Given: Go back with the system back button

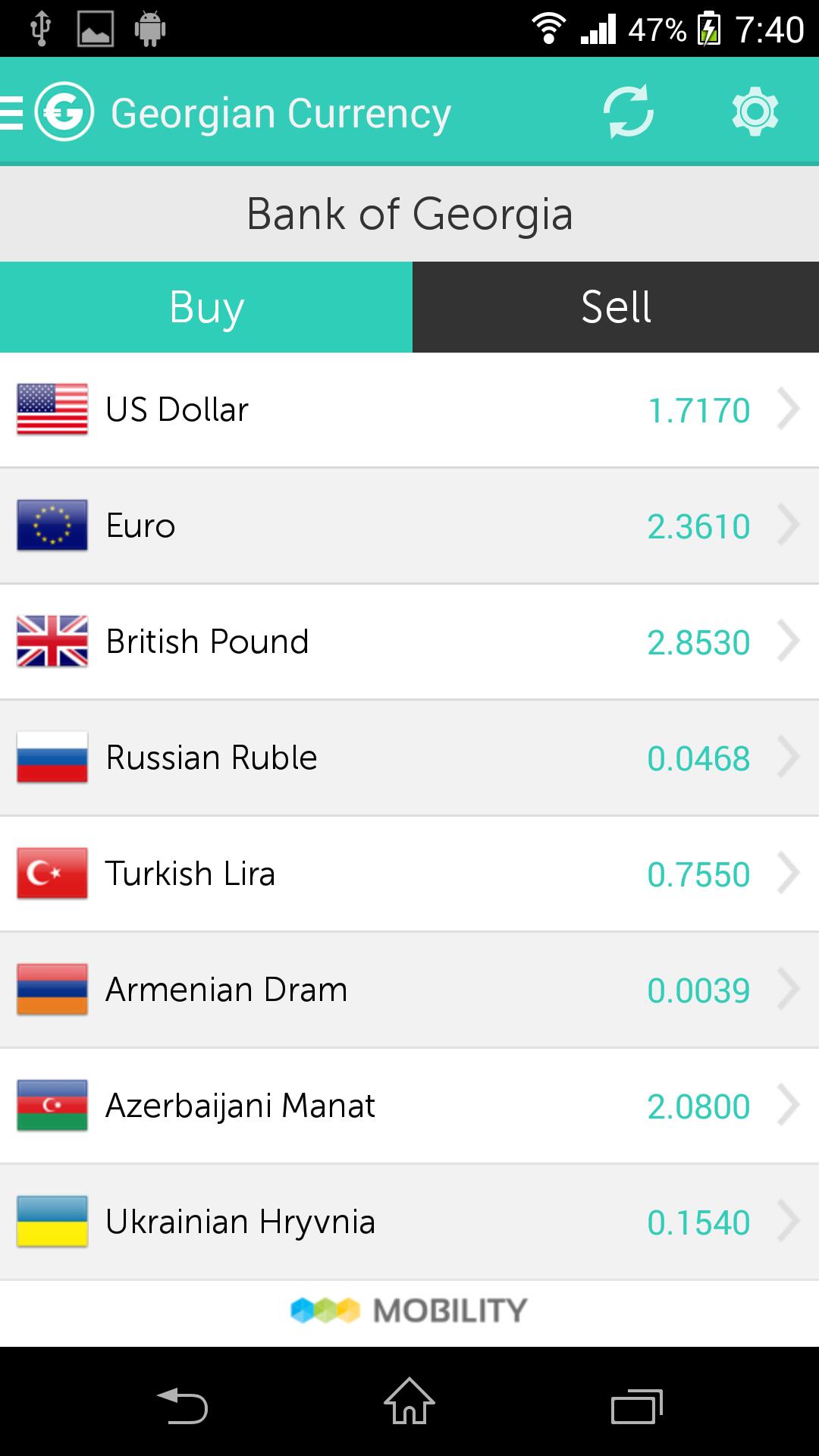Looking at the screenshot, I should click(182, 1405).
